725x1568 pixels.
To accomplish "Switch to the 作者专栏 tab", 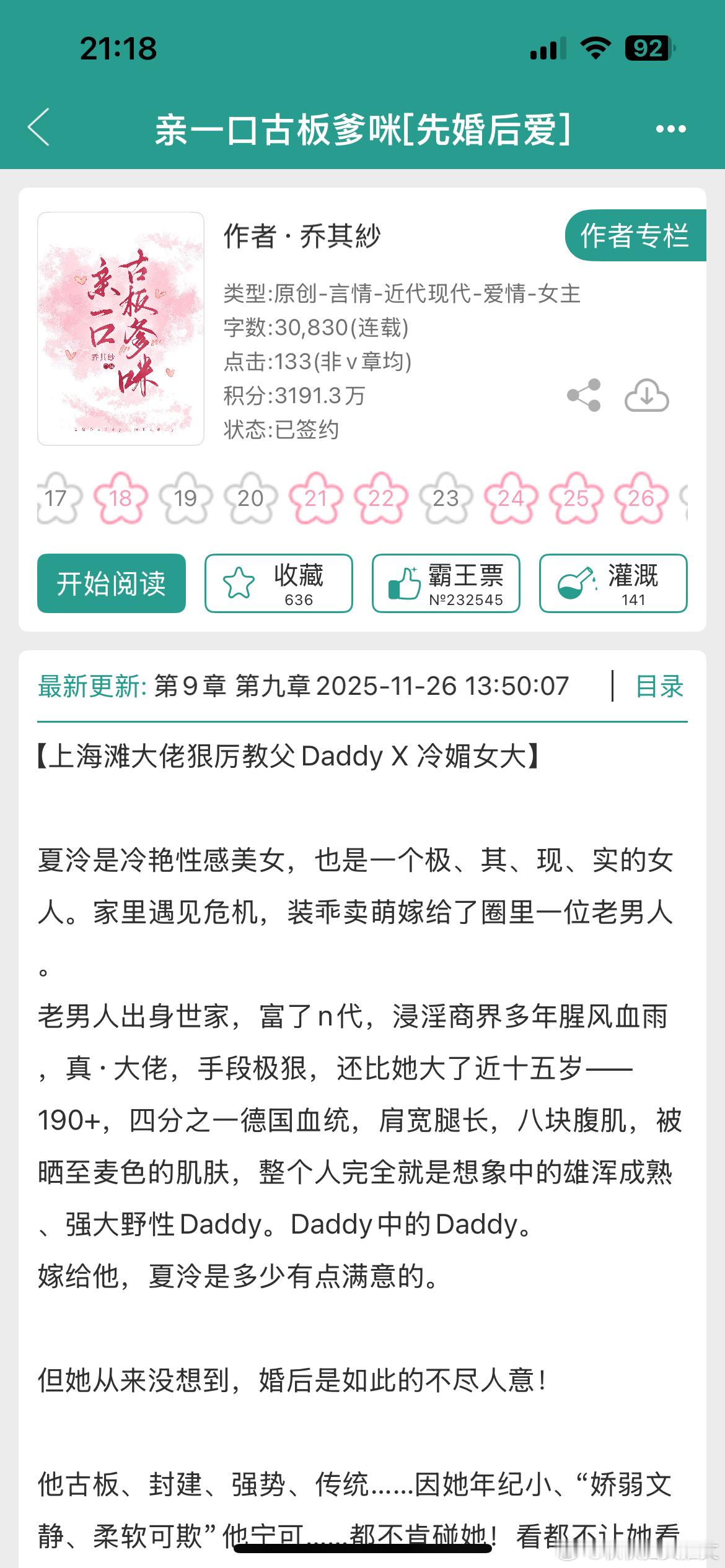I will click(635, 236).
